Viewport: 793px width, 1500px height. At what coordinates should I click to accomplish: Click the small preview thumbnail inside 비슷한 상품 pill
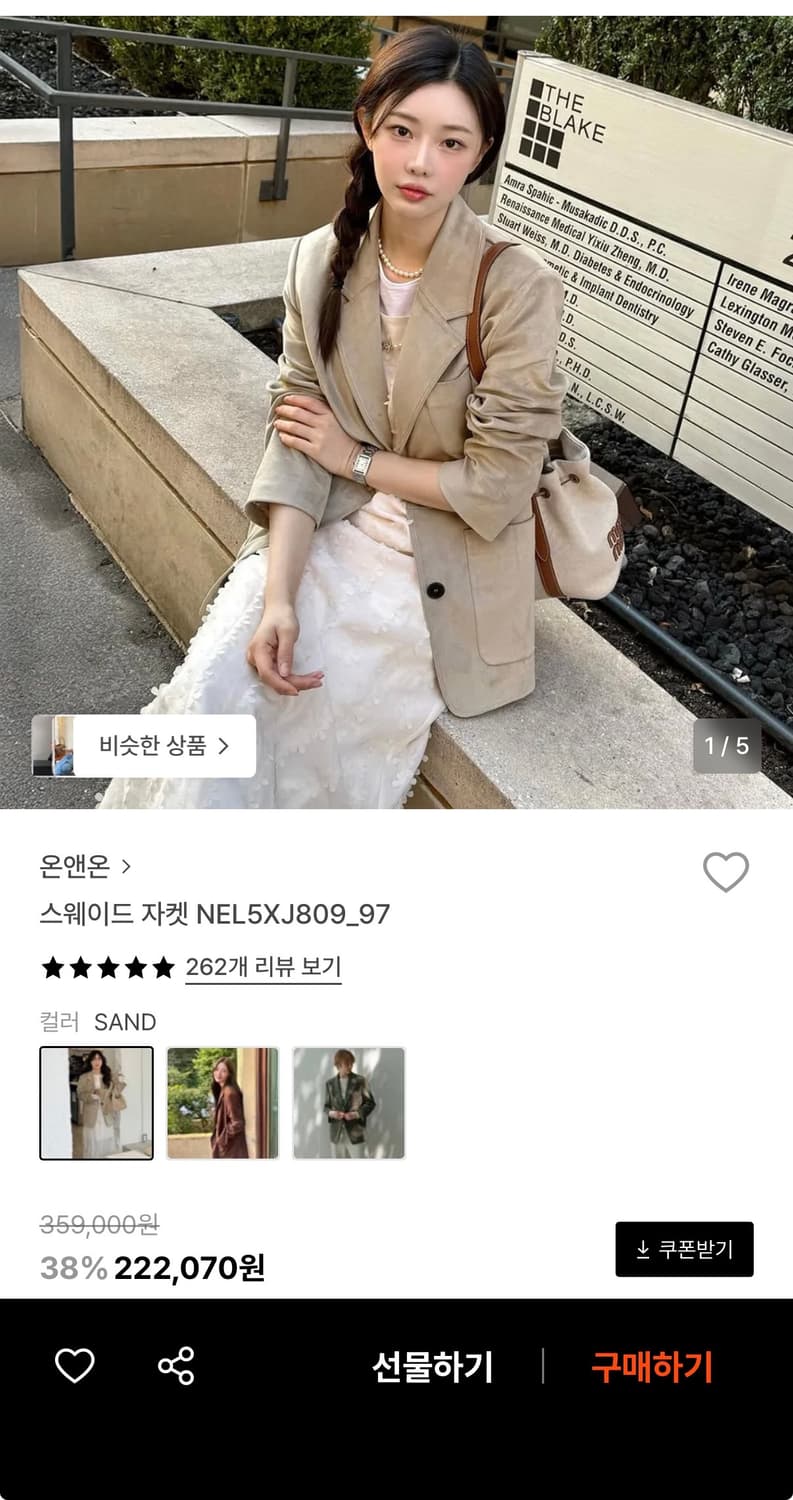[x=62, y=745]
